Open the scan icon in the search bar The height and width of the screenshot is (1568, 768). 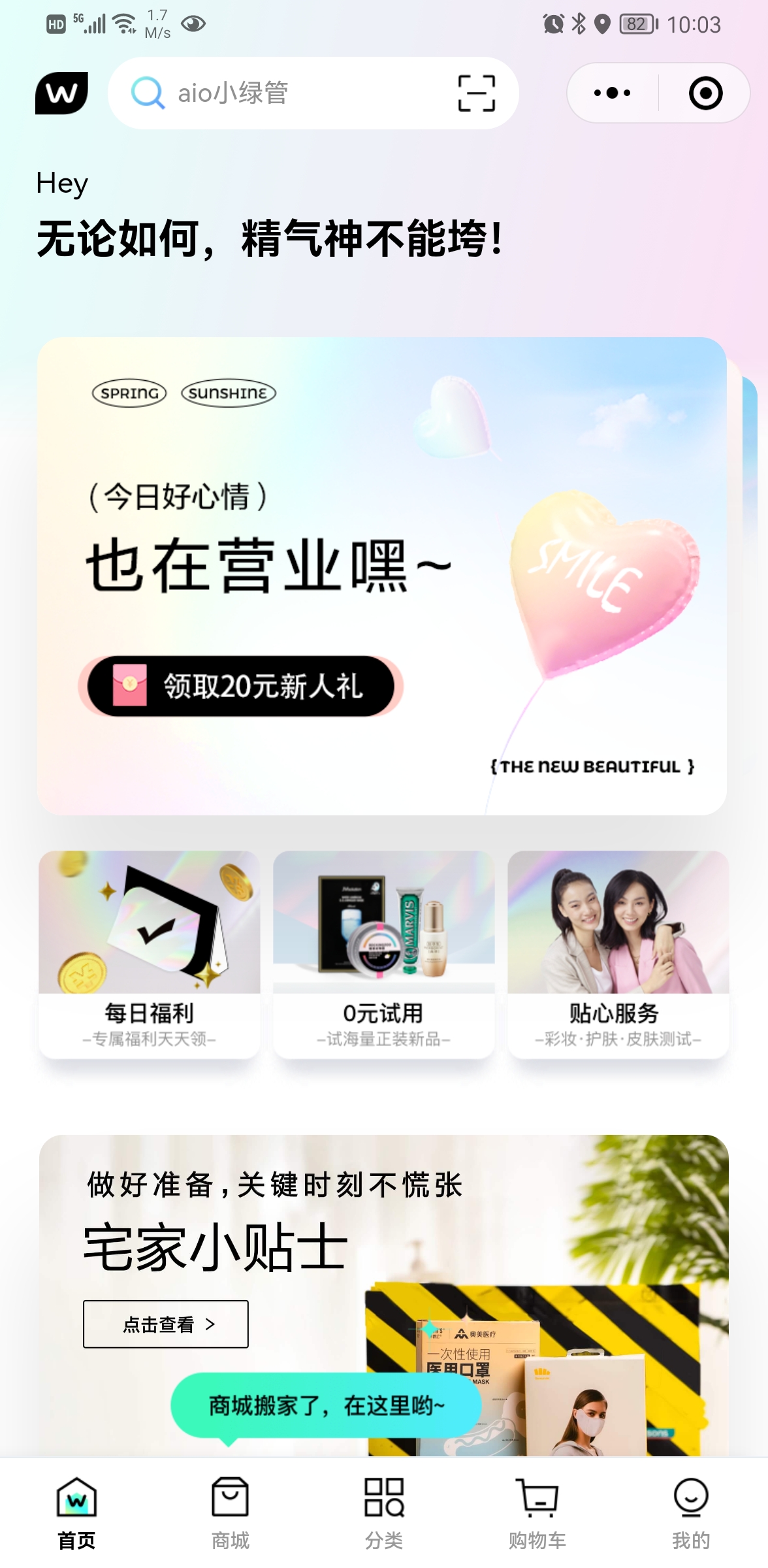click(x=476, y=93)
